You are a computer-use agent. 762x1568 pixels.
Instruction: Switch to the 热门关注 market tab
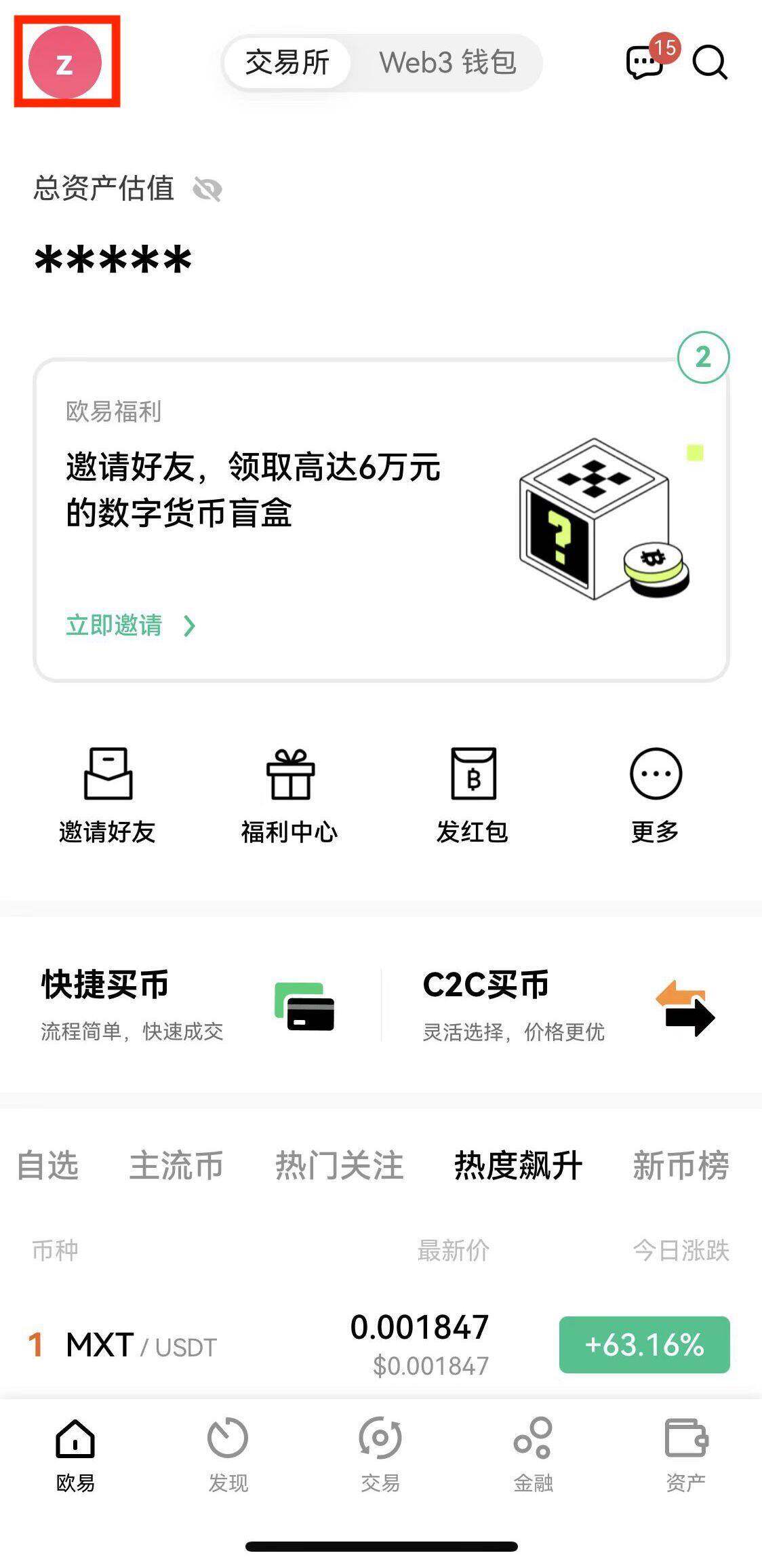(339, 1165)
